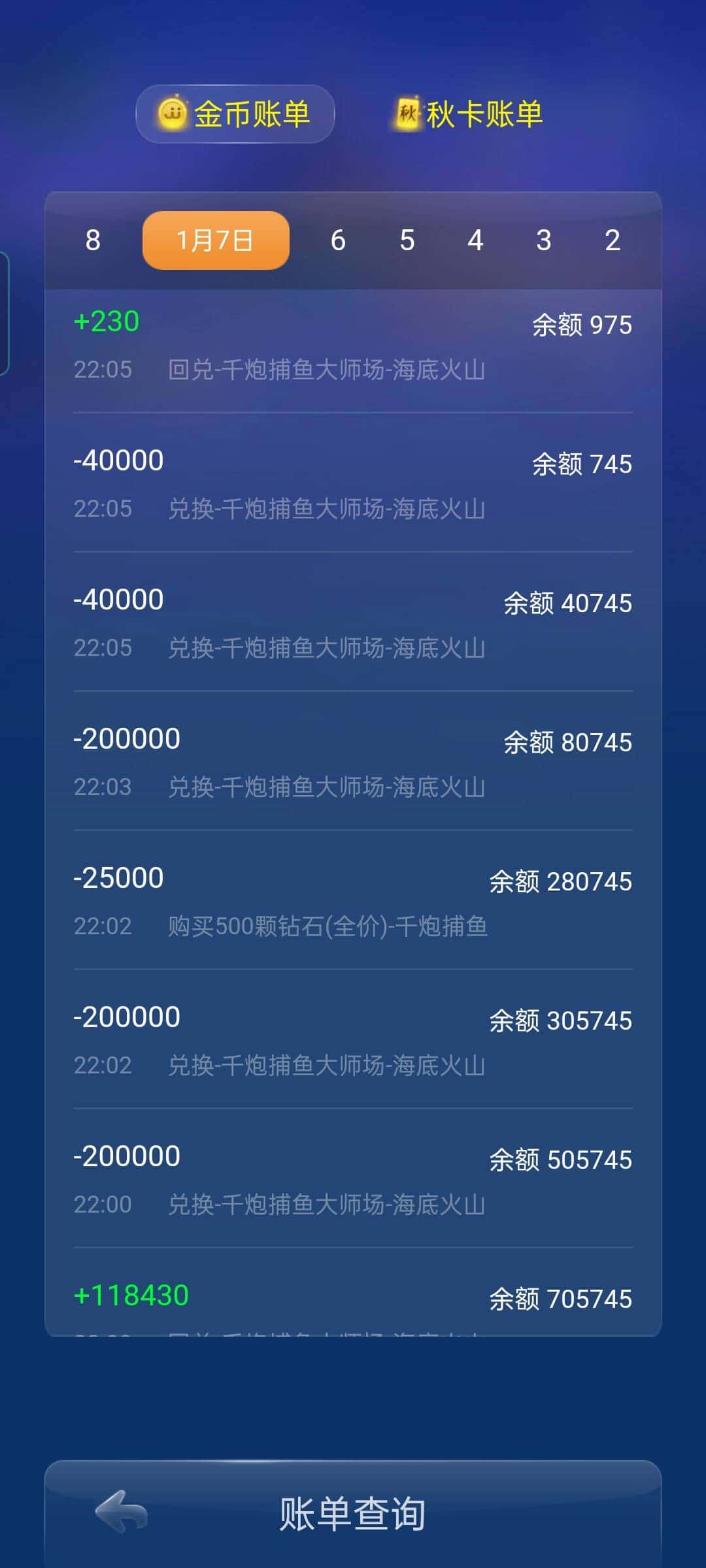This screenshot has height=1568, width=706.
Task: Click the 秋 card icon beside 秋卡账单
Action: [407, 111]
